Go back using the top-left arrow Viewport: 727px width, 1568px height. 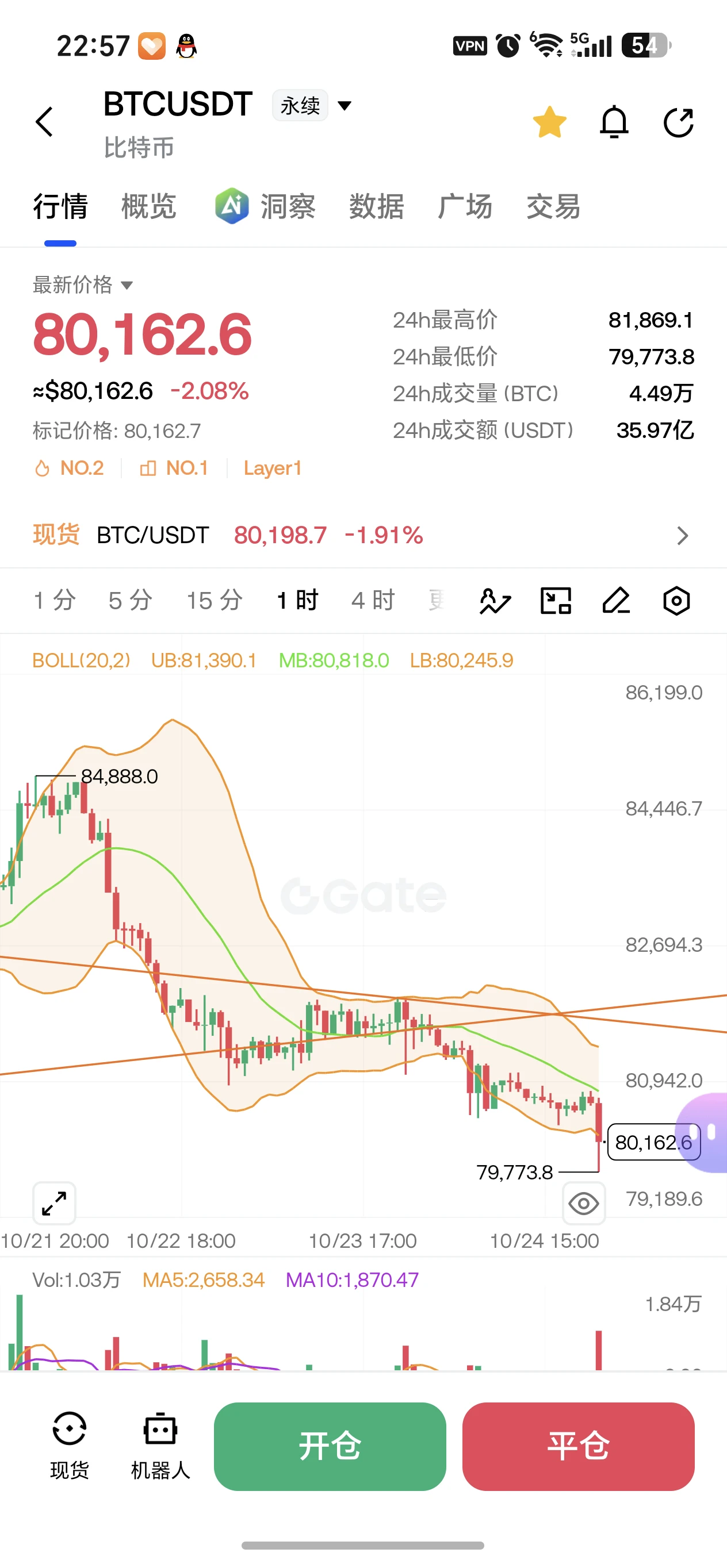(44, 122)
